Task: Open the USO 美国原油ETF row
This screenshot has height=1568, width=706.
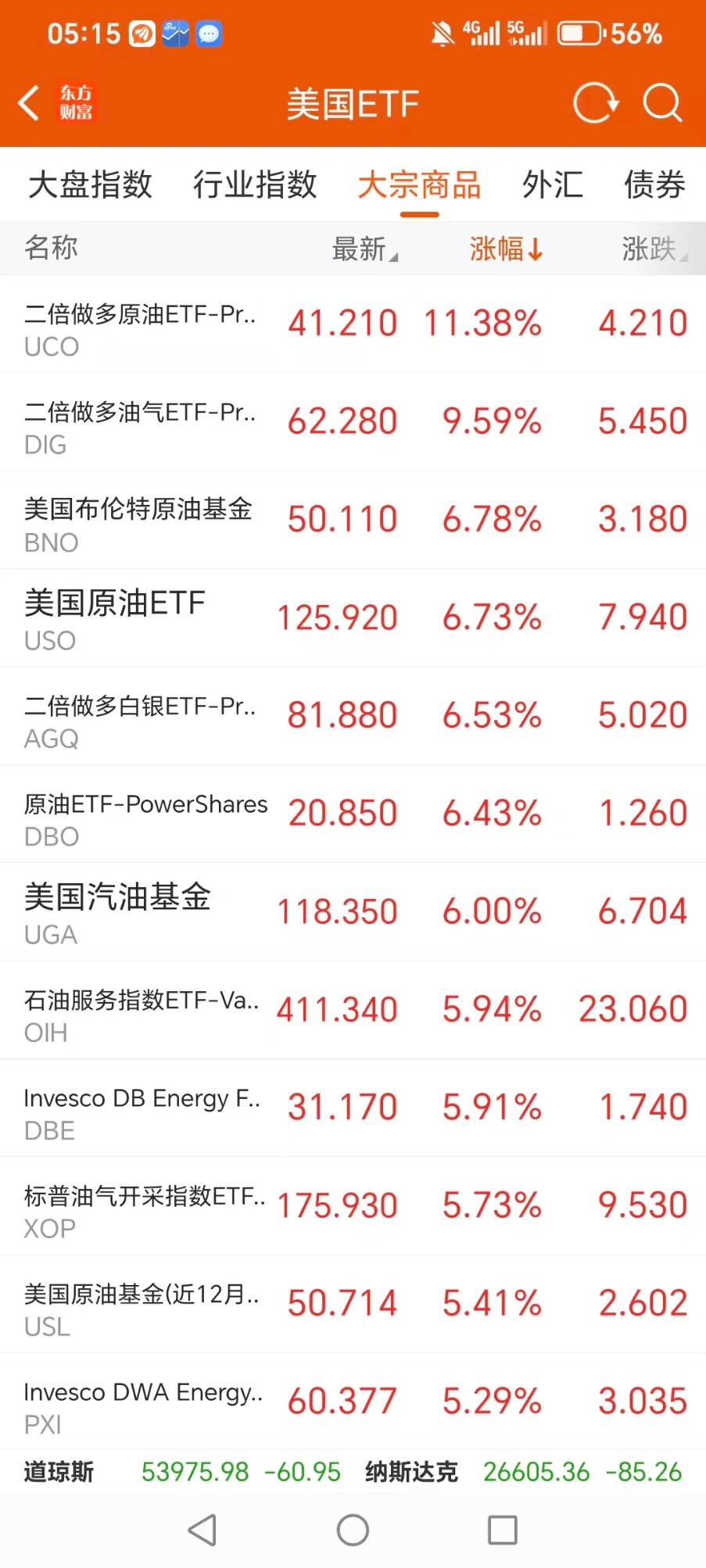Action: tap(353, 618)
